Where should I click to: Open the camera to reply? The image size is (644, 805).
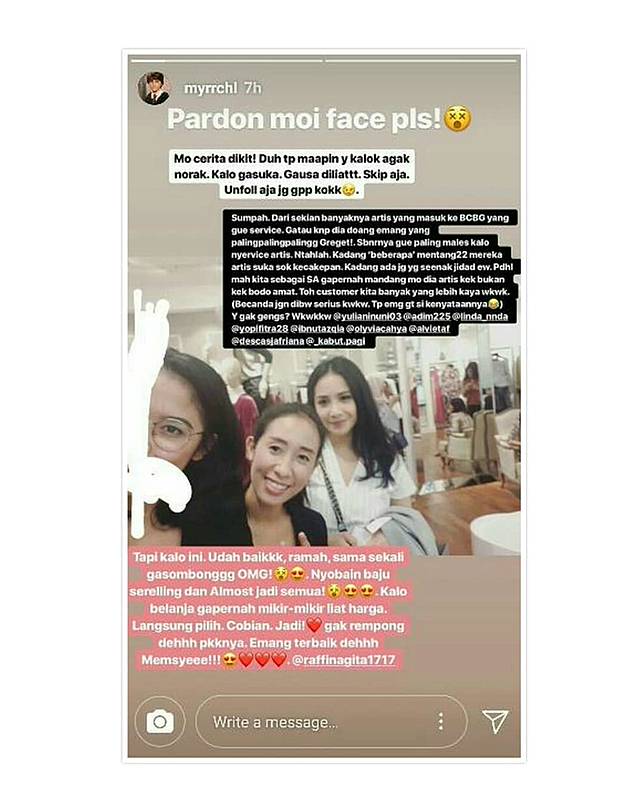160,721
